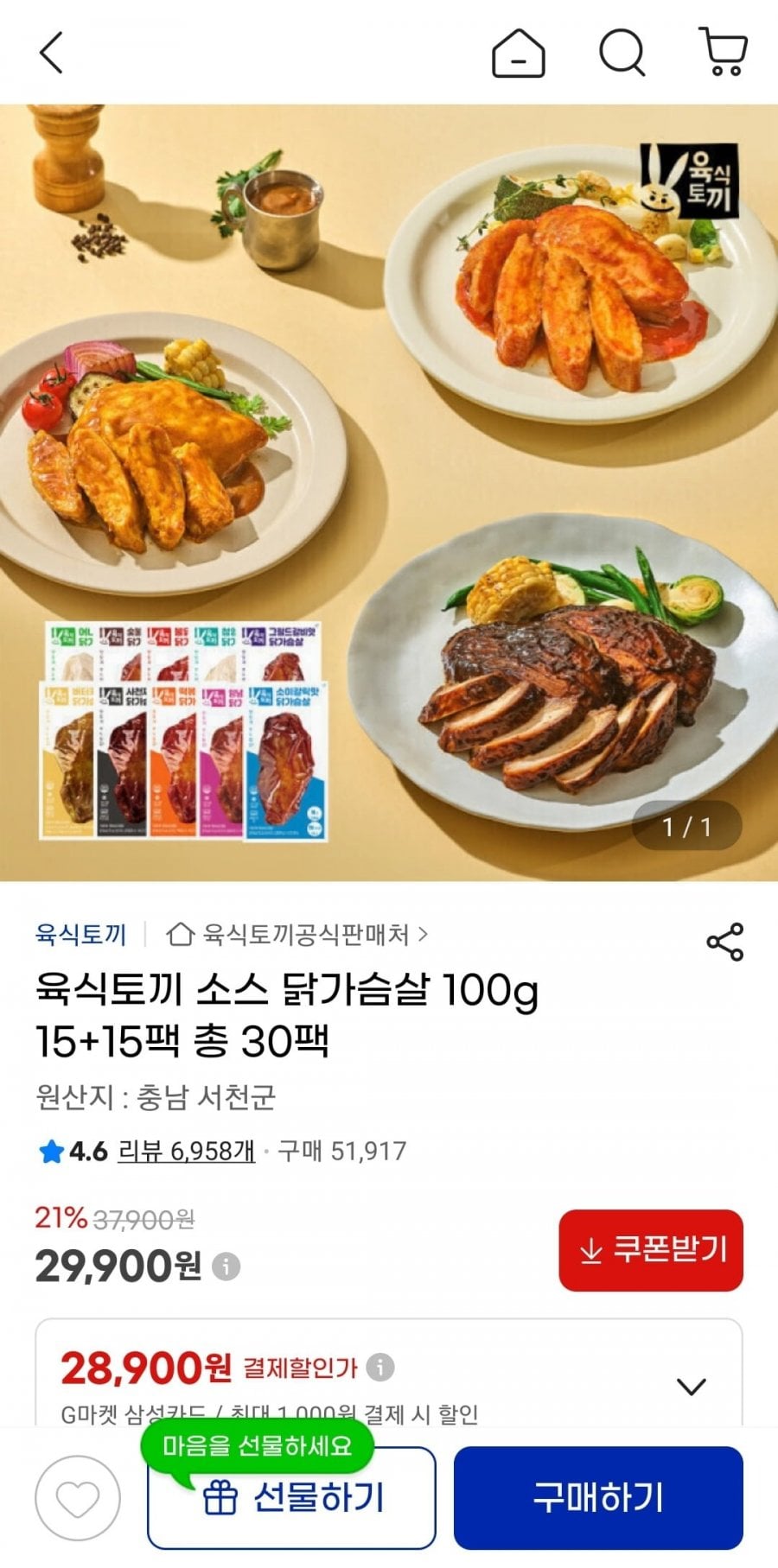Click the 1/1 image page indicator

(687, 826)
